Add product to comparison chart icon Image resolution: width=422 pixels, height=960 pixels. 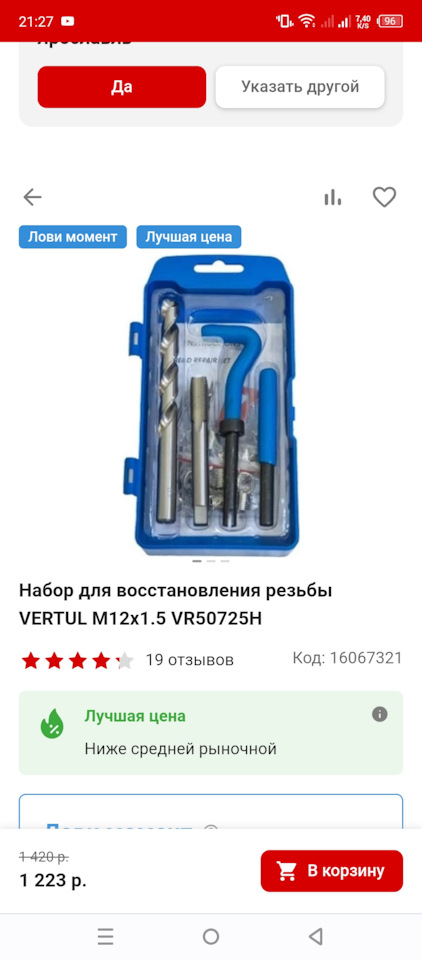point(333,197)
